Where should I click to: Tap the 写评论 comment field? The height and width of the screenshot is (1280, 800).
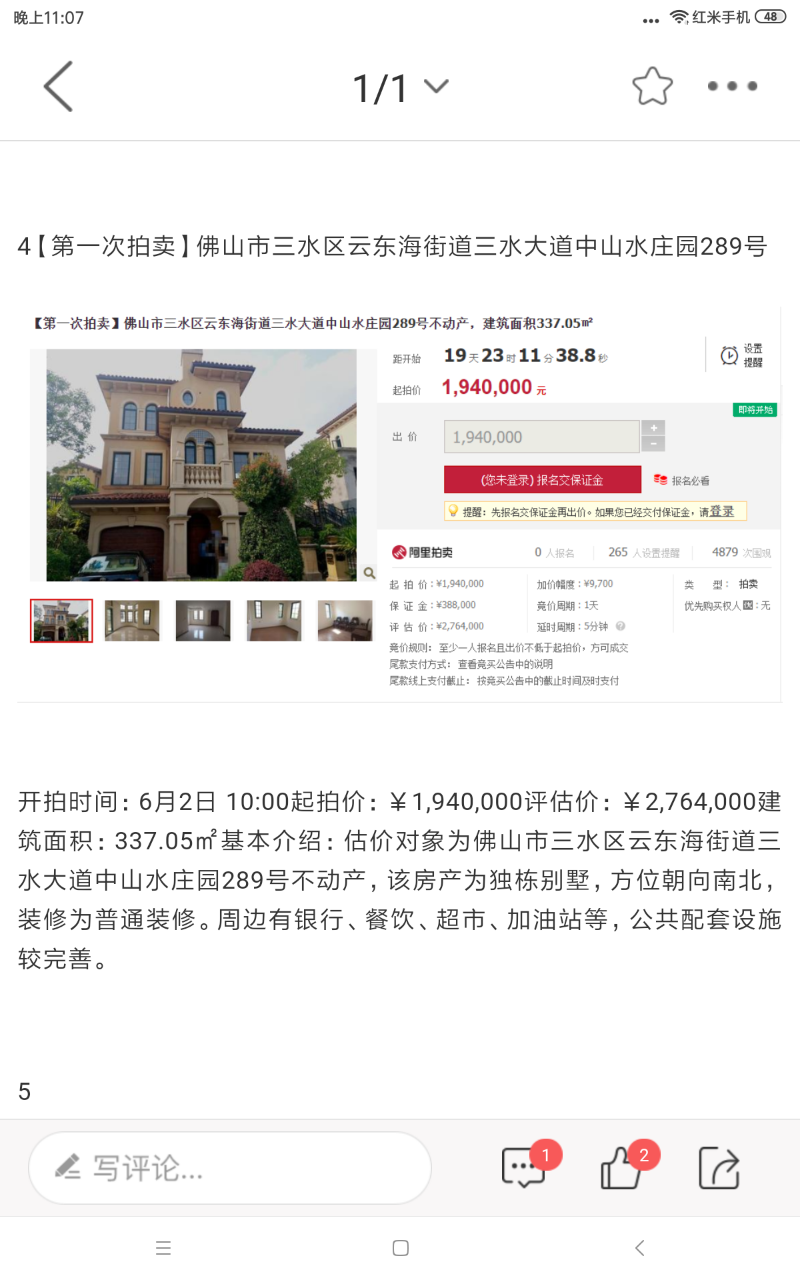(x=230, y=1167)
